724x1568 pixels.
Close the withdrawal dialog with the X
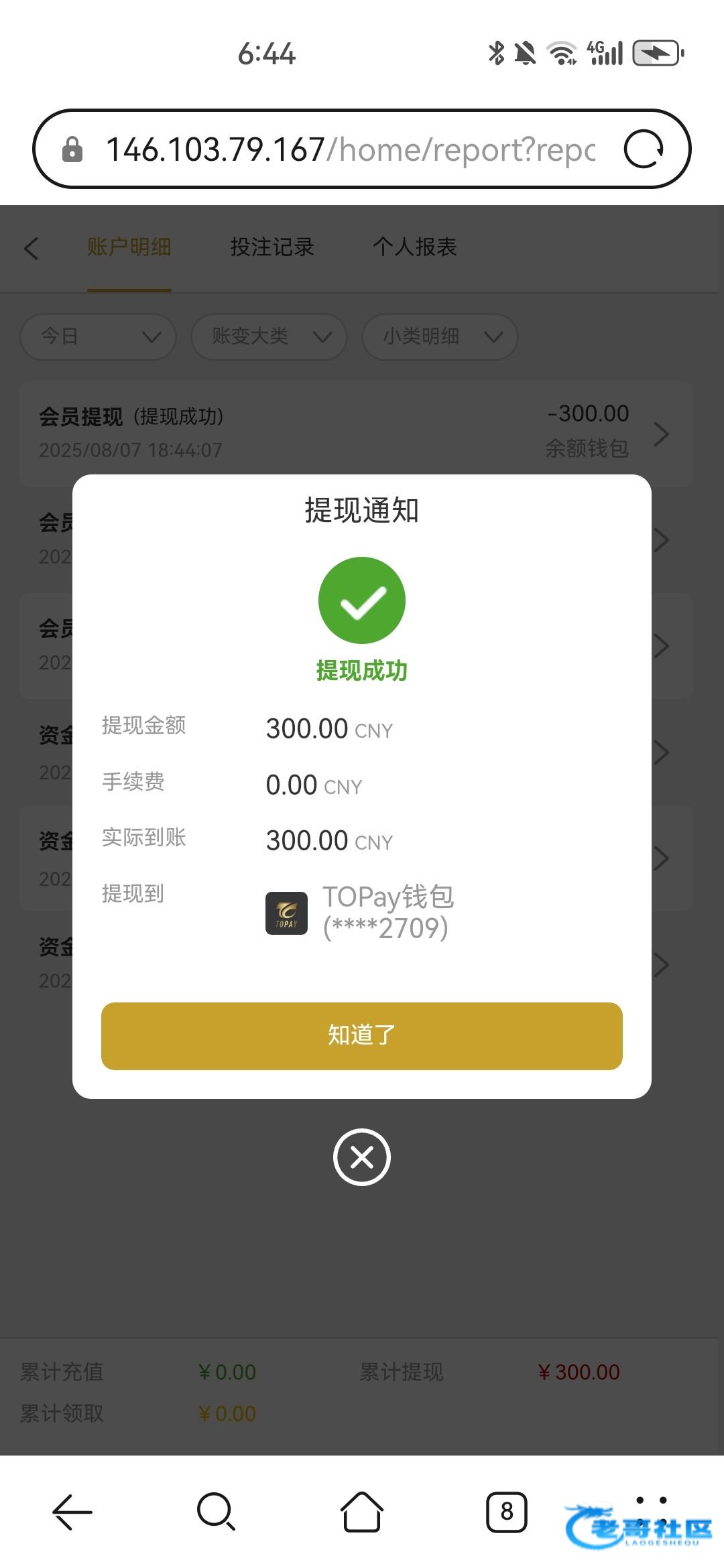[x=362, y=1157]
